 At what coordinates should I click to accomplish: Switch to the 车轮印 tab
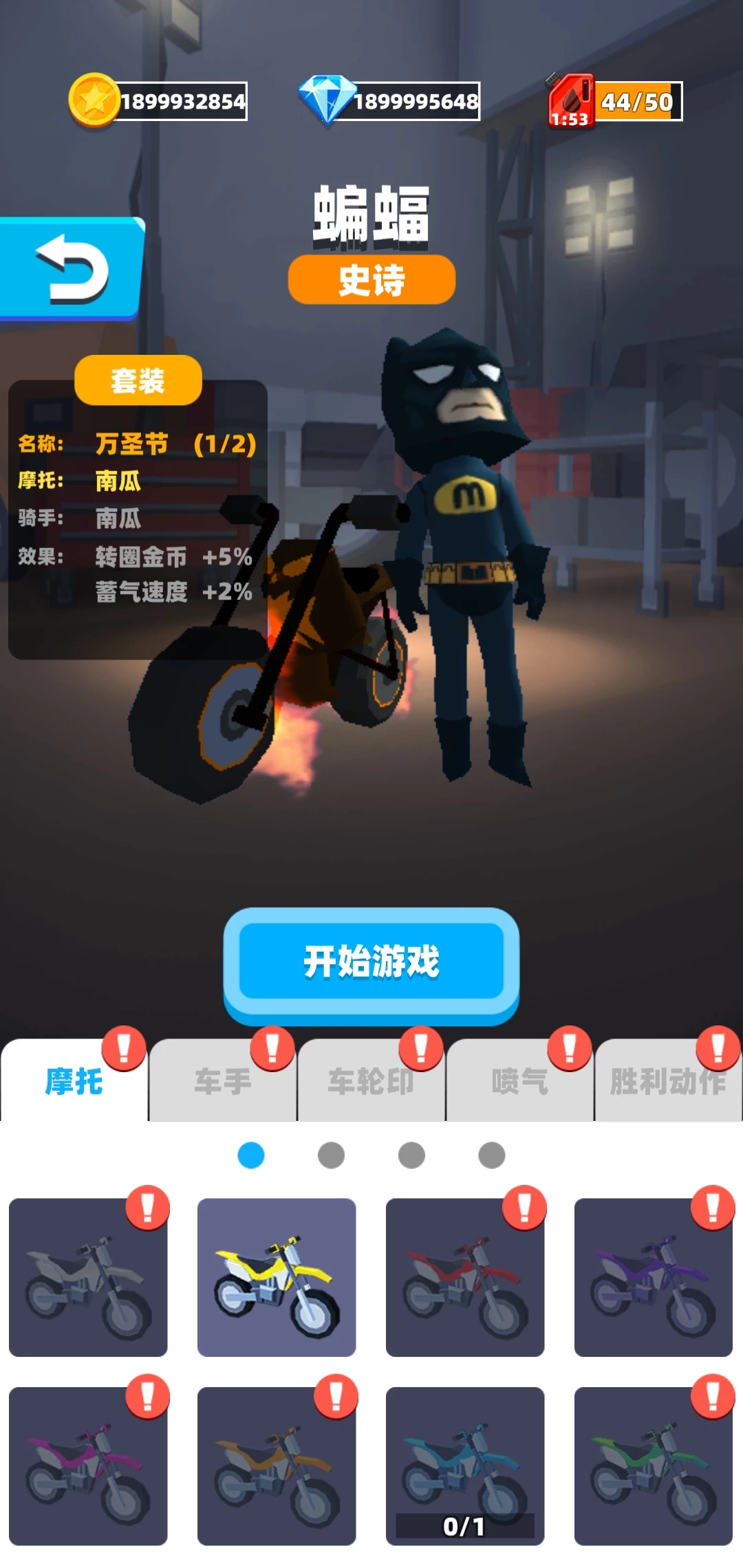tap(371, 1081)
